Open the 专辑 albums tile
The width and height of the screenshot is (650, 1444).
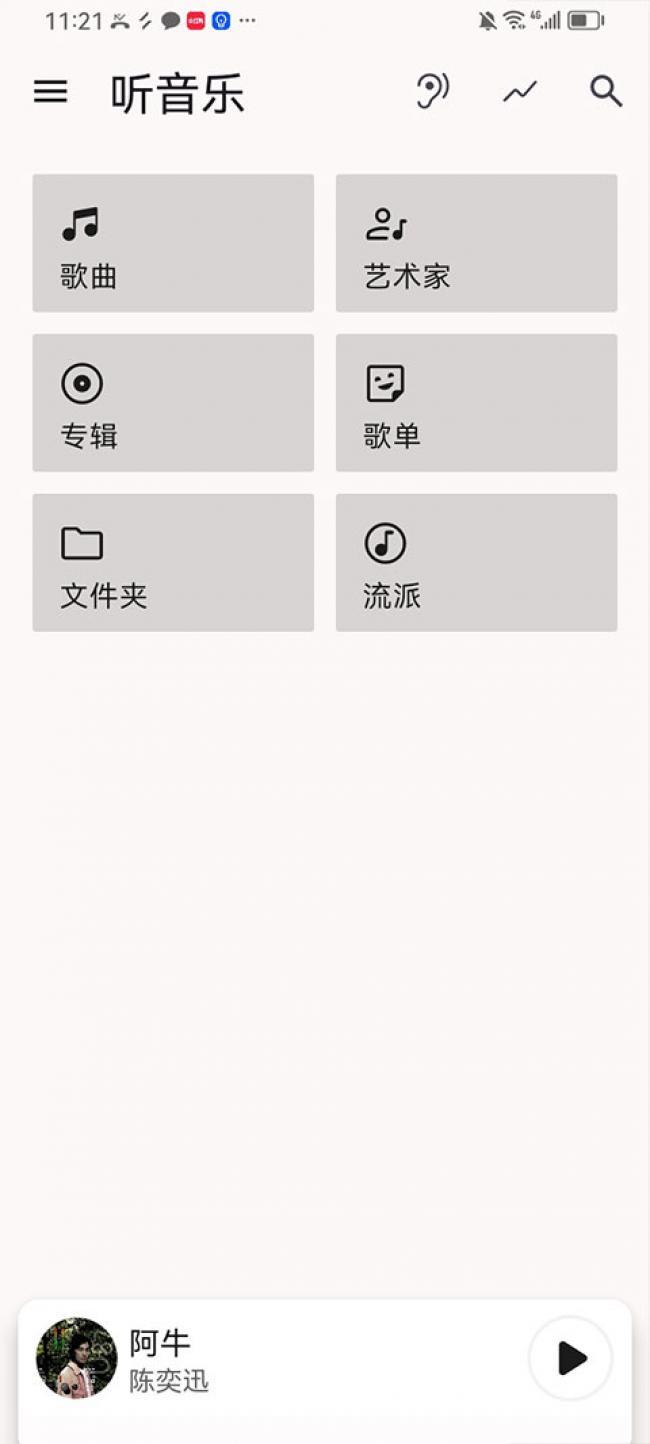pyautogui.click(x=173, y=403)
